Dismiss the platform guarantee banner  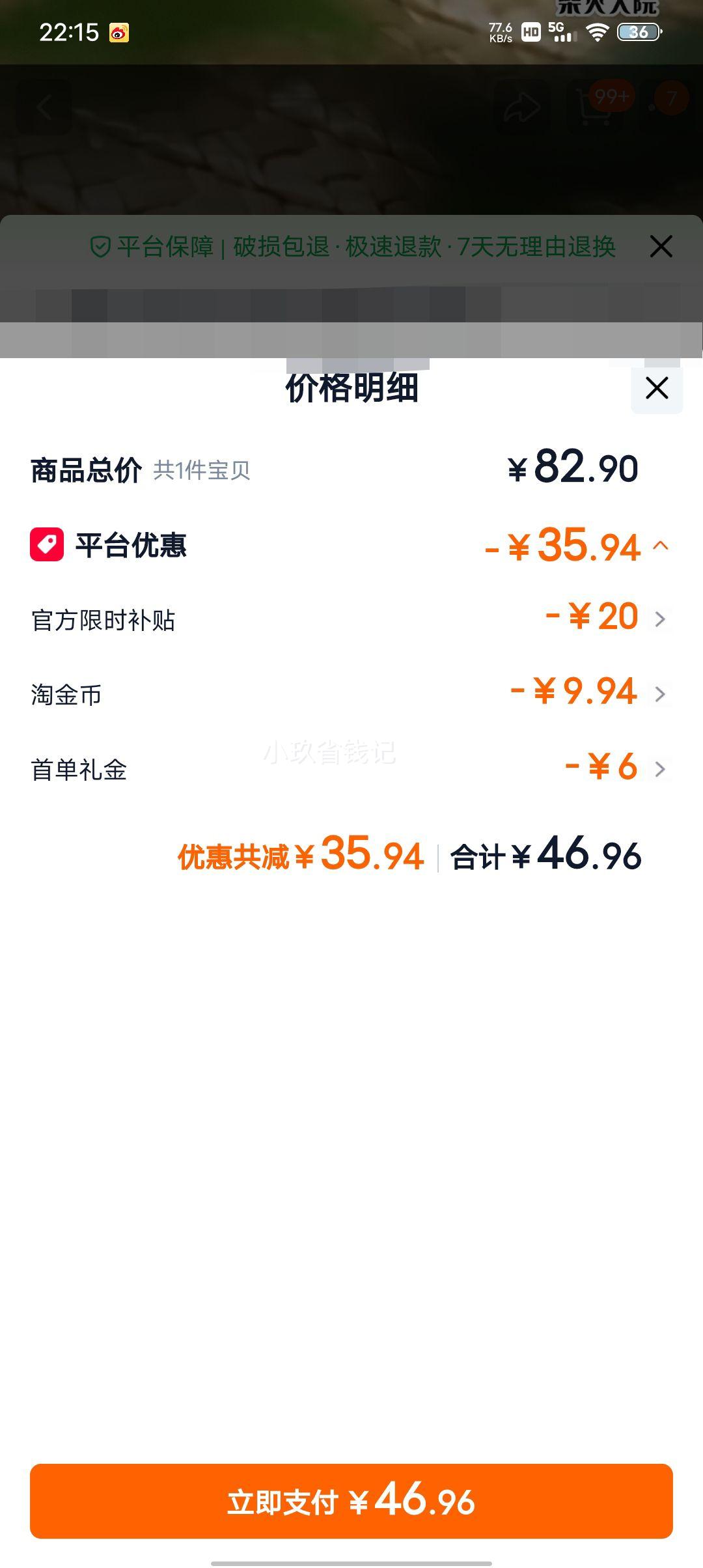(x=661, y=247)
